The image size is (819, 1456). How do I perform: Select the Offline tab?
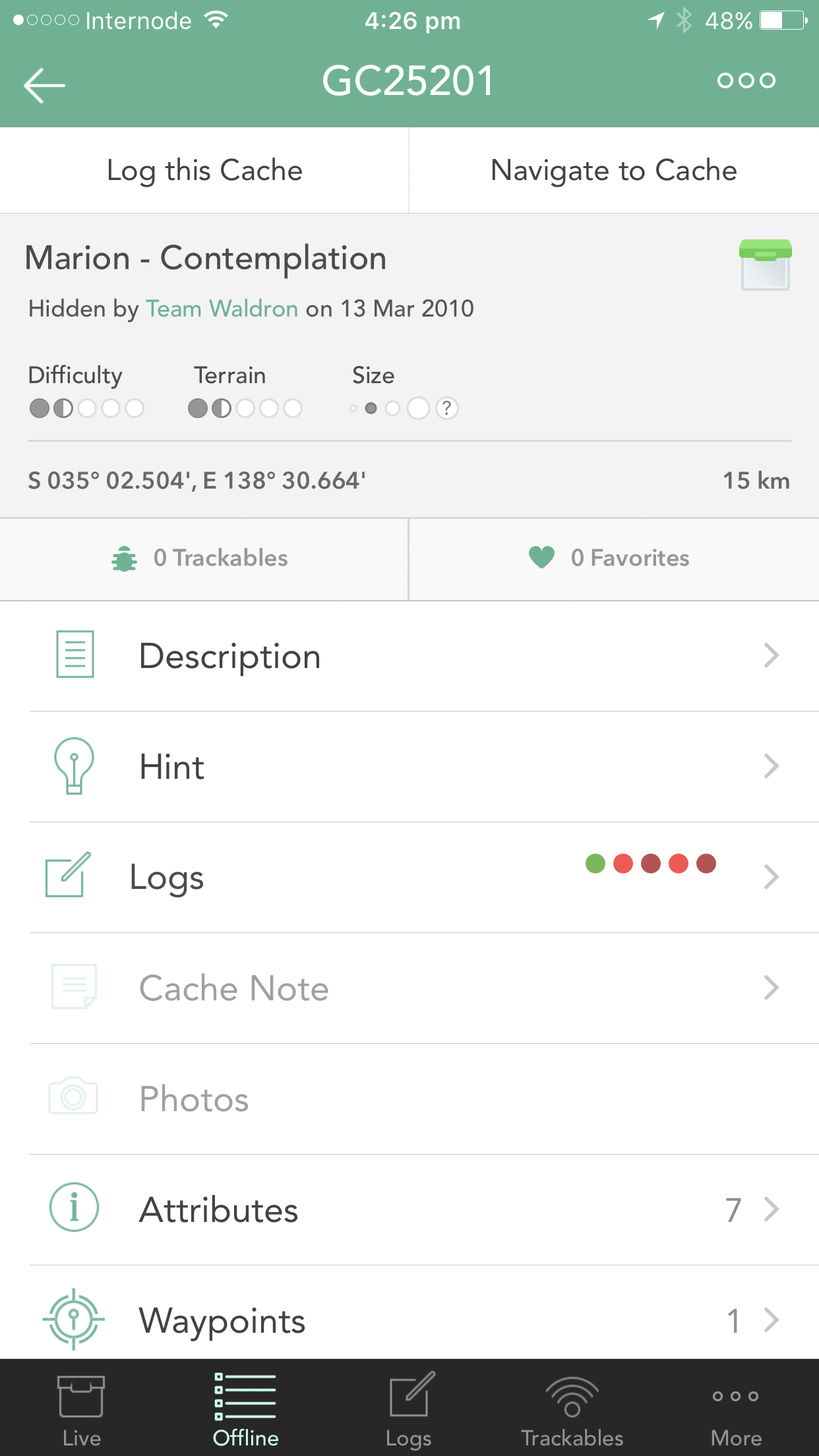pyautogui.click(x=245, y=1409)
